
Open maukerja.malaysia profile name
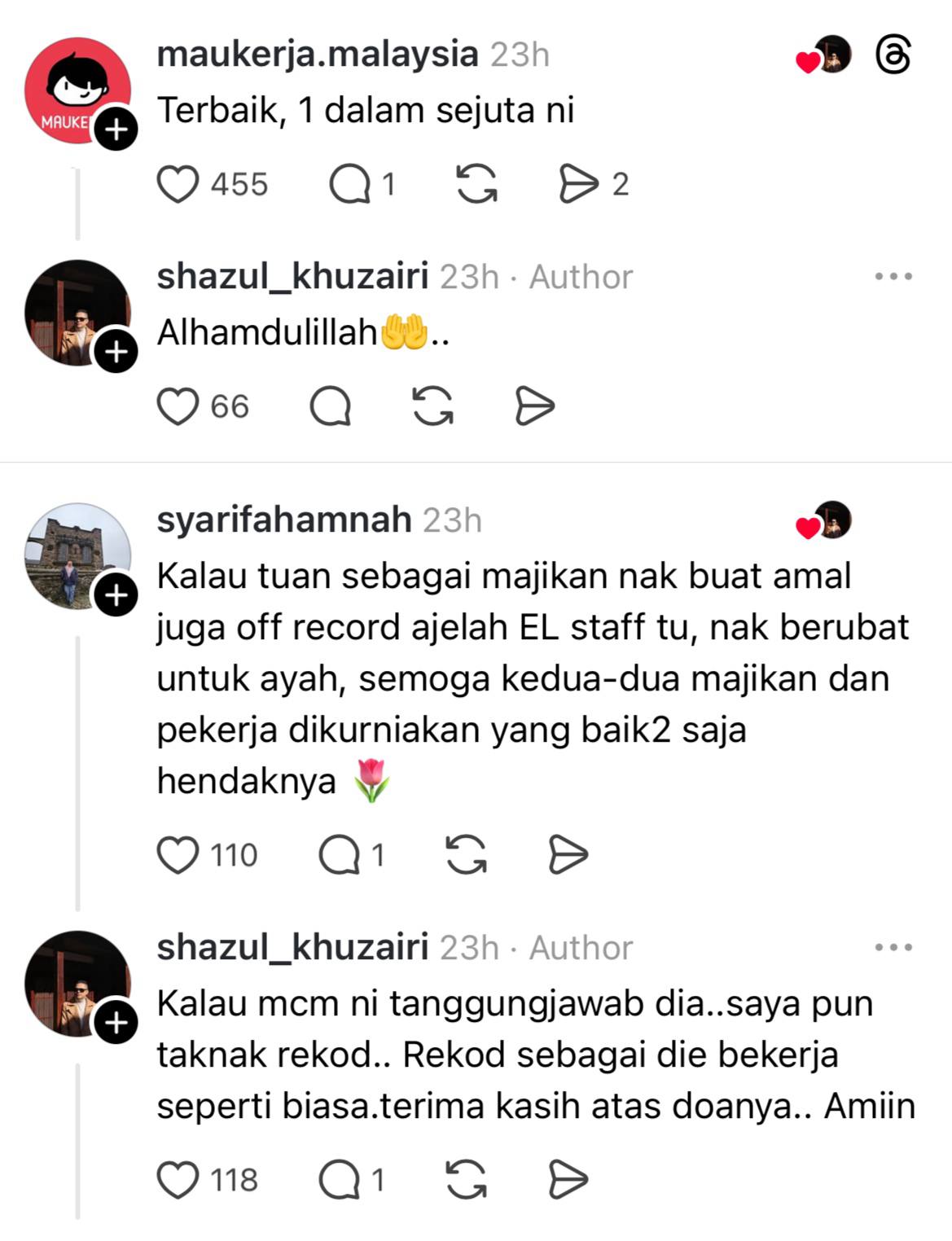pyautogui.click(x=317, y=55)
